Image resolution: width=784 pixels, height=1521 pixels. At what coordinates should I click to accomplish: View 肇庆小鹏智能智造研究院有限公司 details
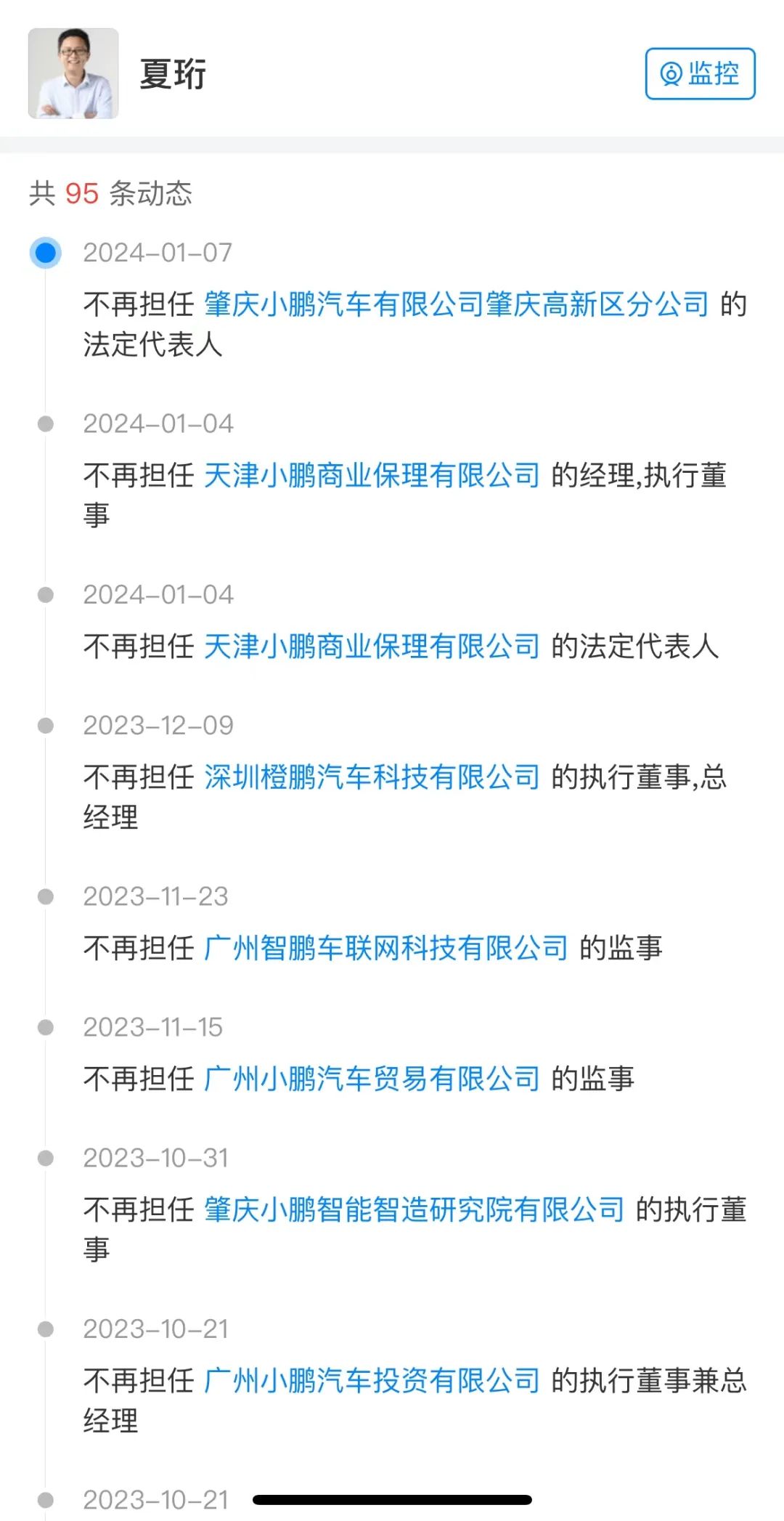[x=414, y=1209]
